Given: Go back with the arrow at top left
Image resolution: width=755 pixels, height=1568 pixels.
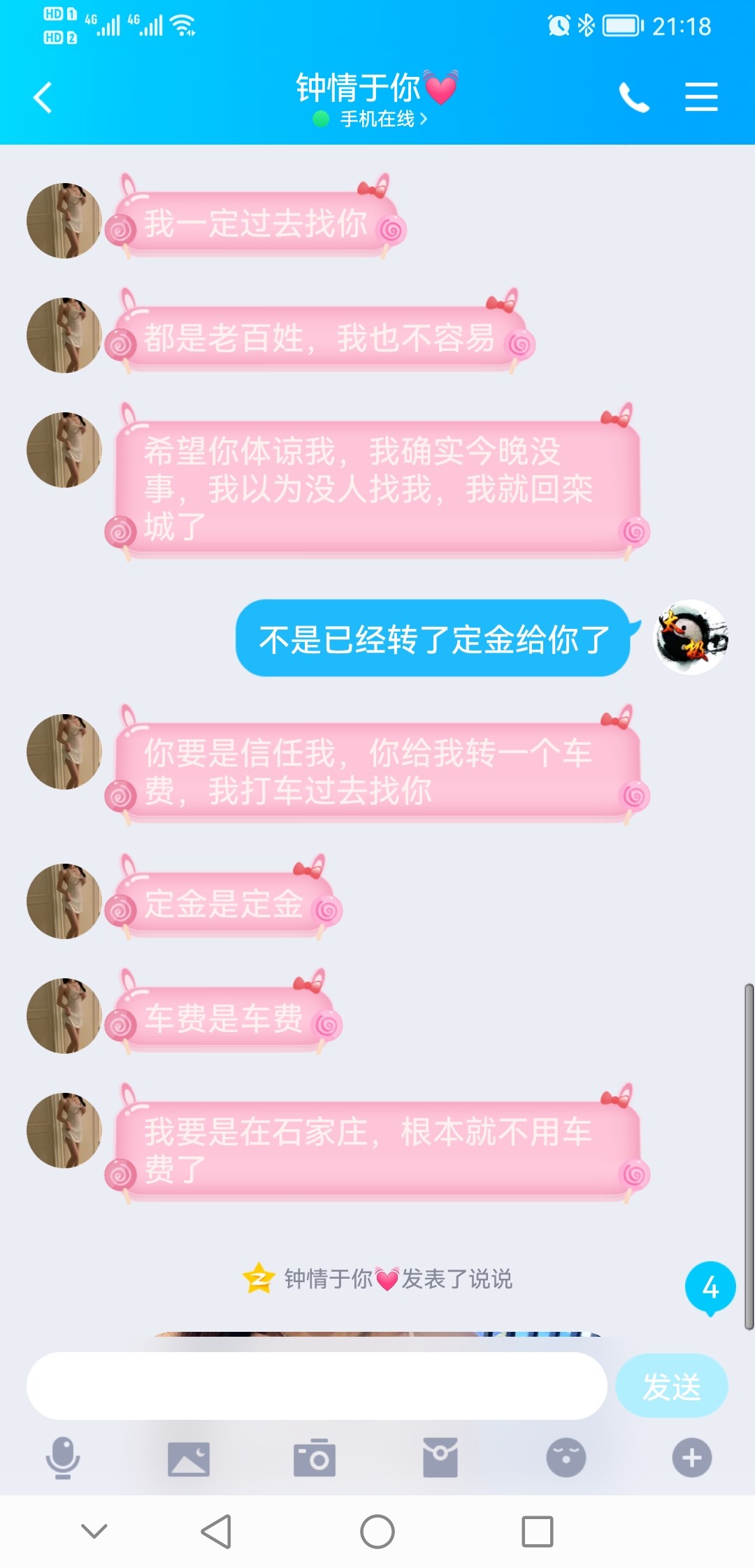Looking at the screenshot, I should point(42,98).
